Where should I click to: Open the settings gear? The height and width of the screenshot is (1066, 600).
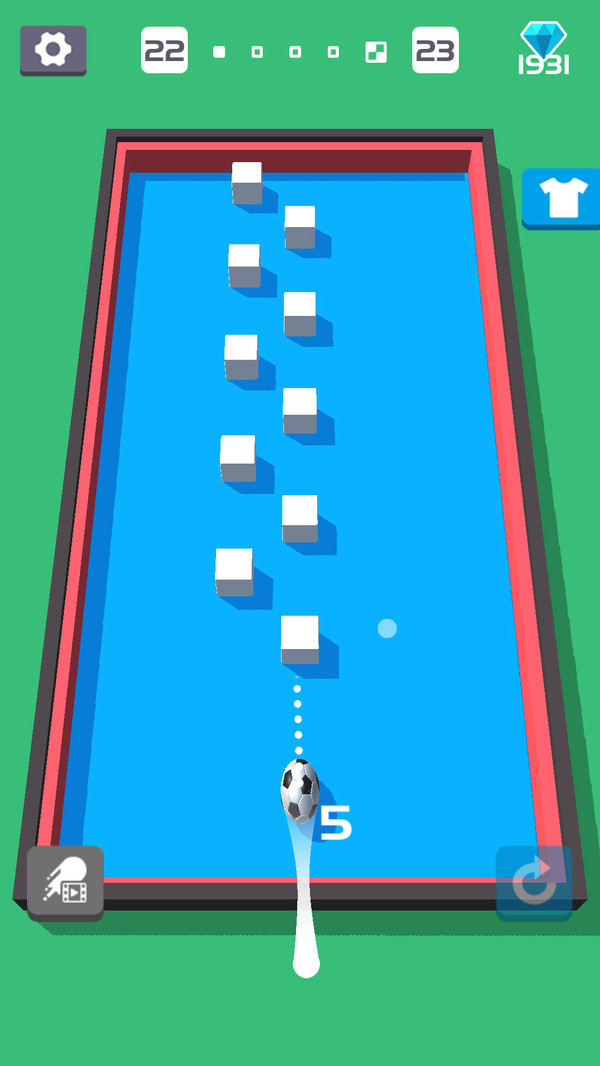[53, 50]
